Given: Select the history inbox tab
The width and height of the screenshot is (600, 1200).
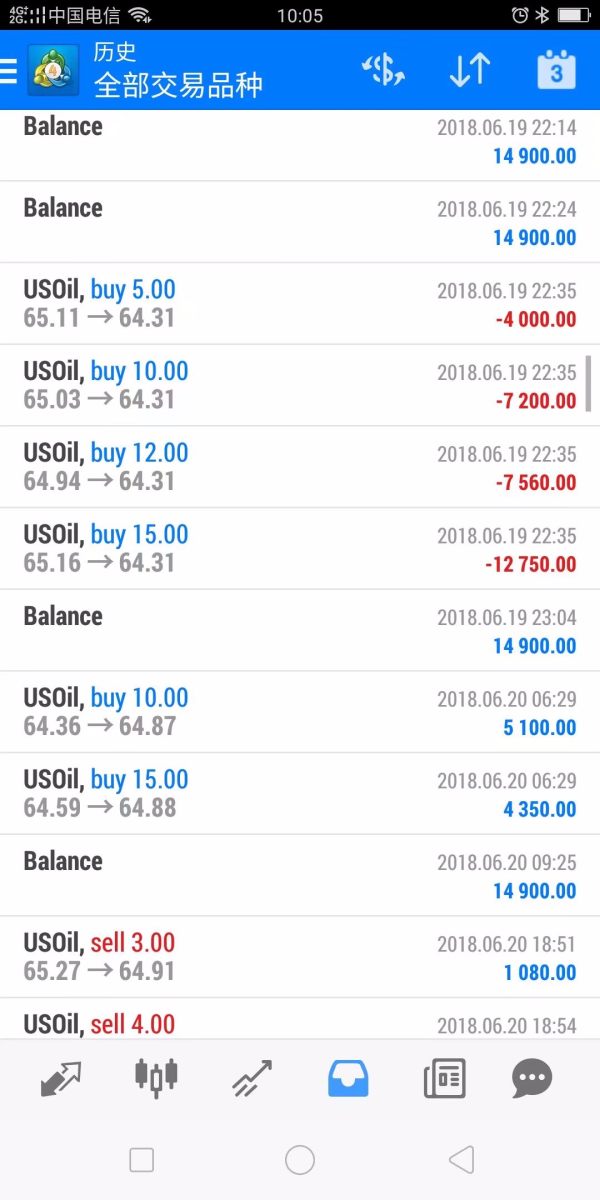Looking at the screenshot, I should [x=348, y=1079].
